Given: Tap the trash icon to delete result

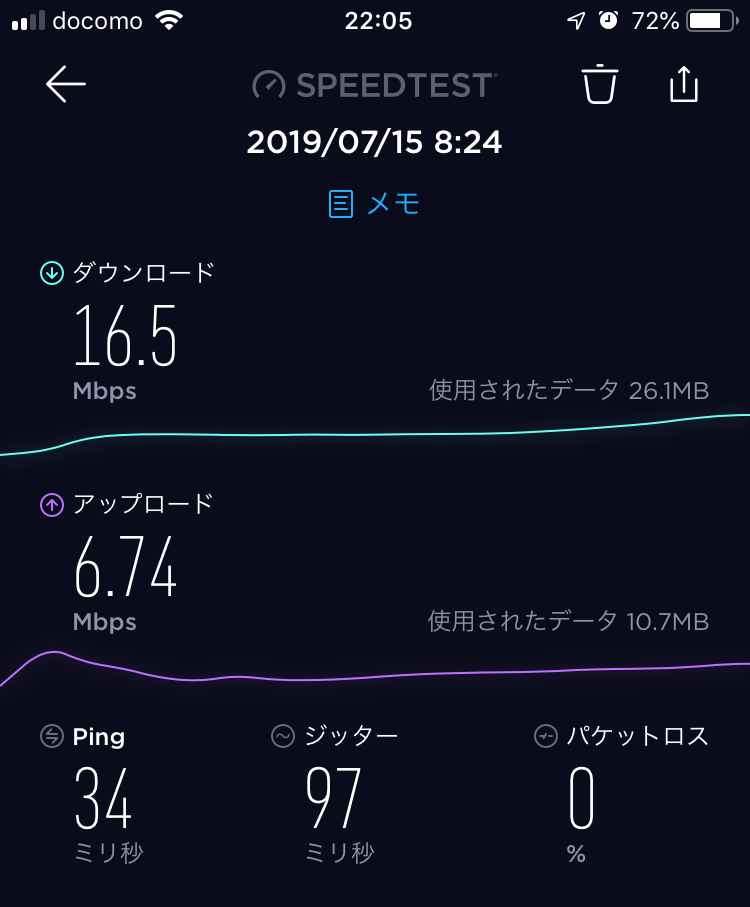Looking at the screenshot, I should point(598,85).
